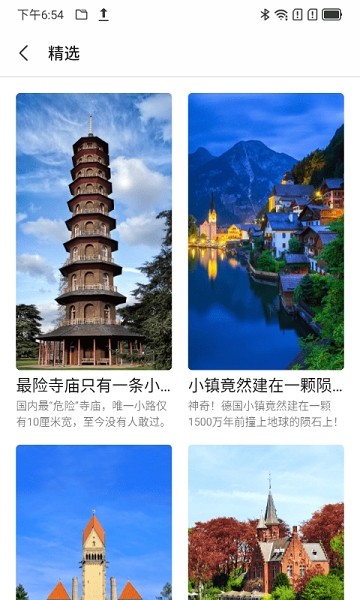Open the orange-roofed tower card
Viewport: 360px width, 600px height.
tap(94, 522)
